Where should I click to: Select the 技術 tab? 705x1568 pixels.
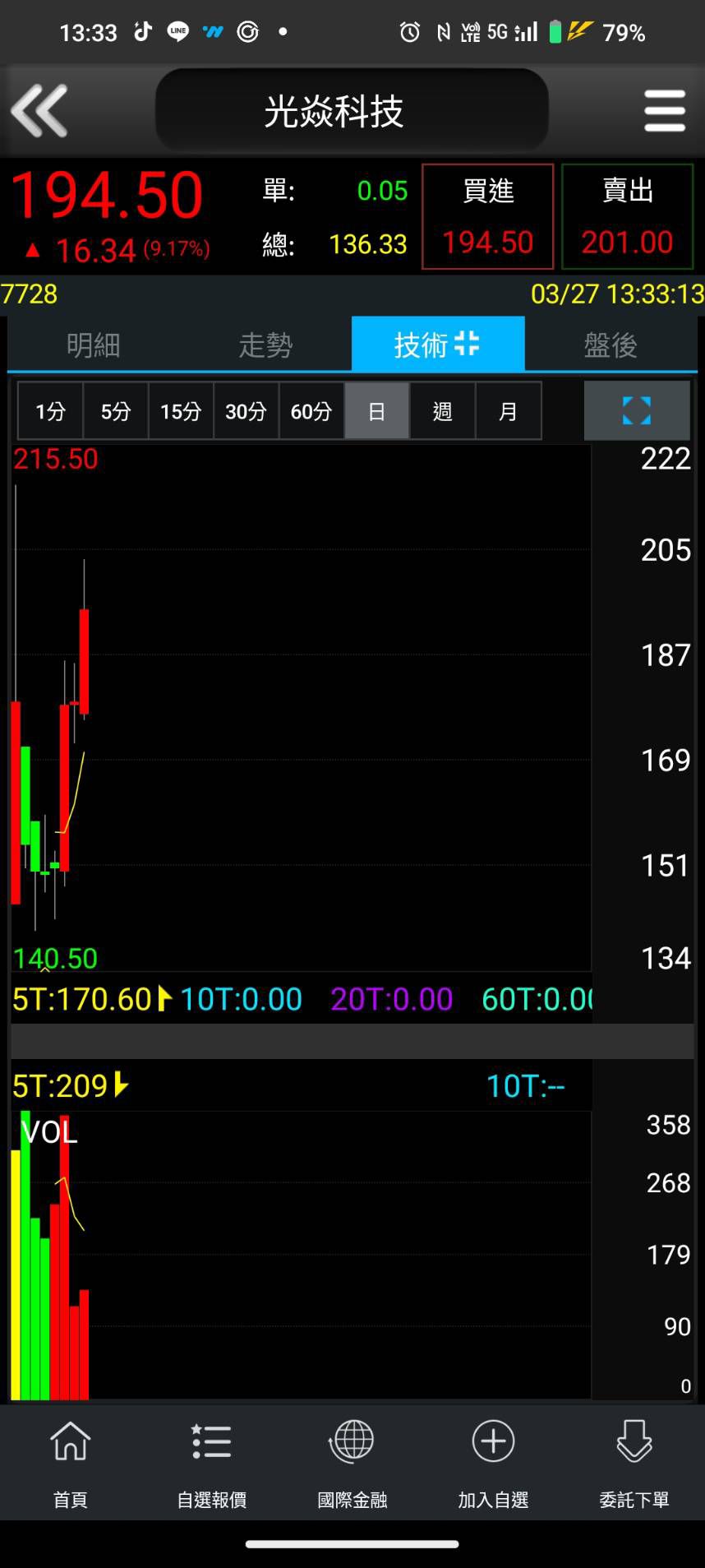coord(437,345)
